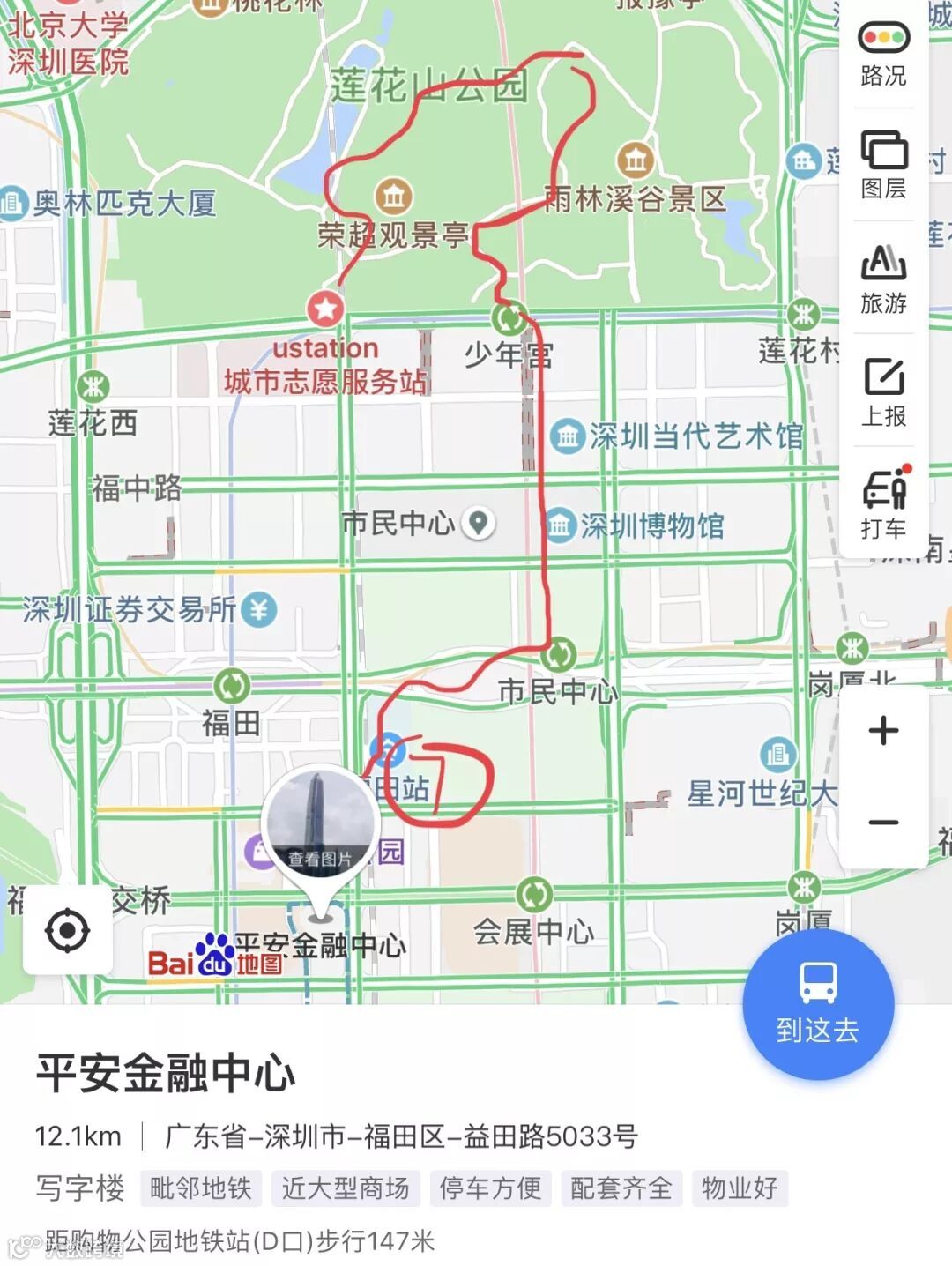Screen dimensions: 952x1266
Task: Zoom in the map with plus button
Action: pyautogui.click(x=883, y=731)
